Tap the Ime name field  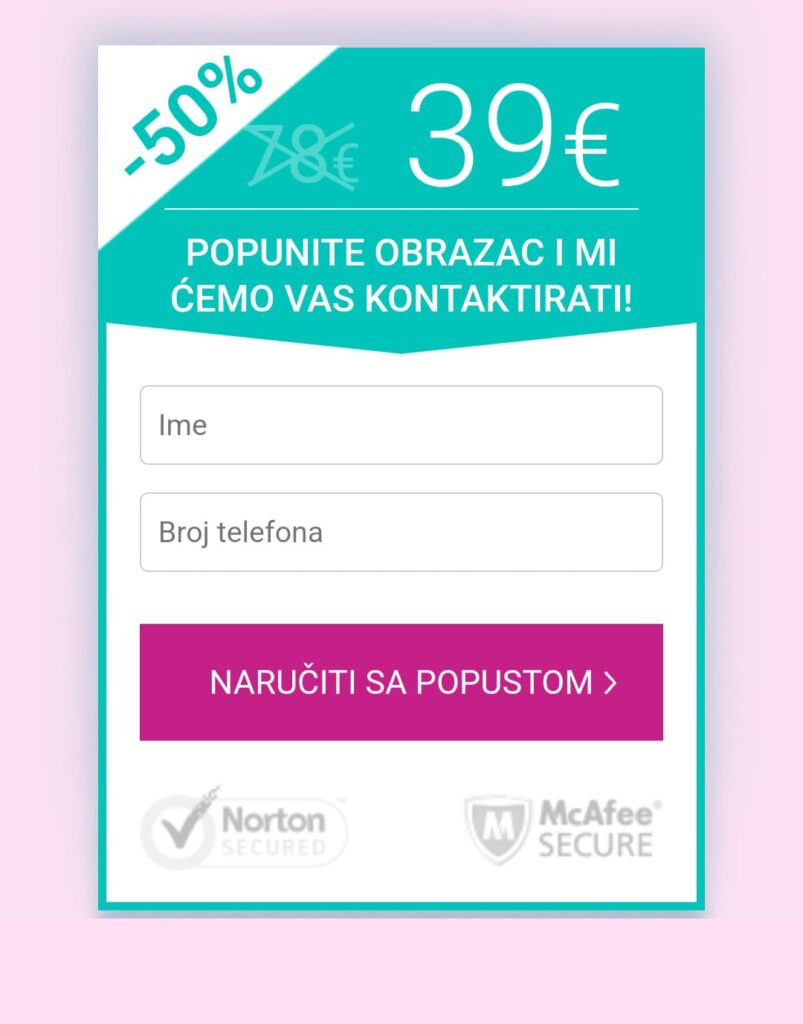[401, 425]
